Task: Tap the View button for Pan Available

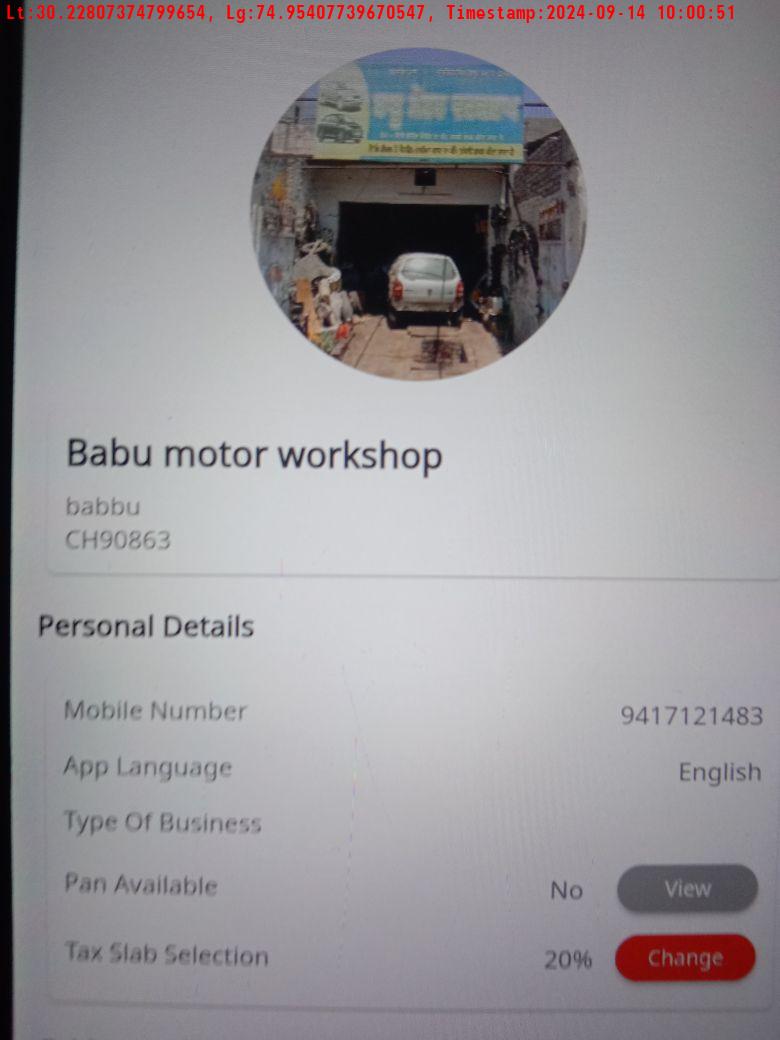Action: 687,888
